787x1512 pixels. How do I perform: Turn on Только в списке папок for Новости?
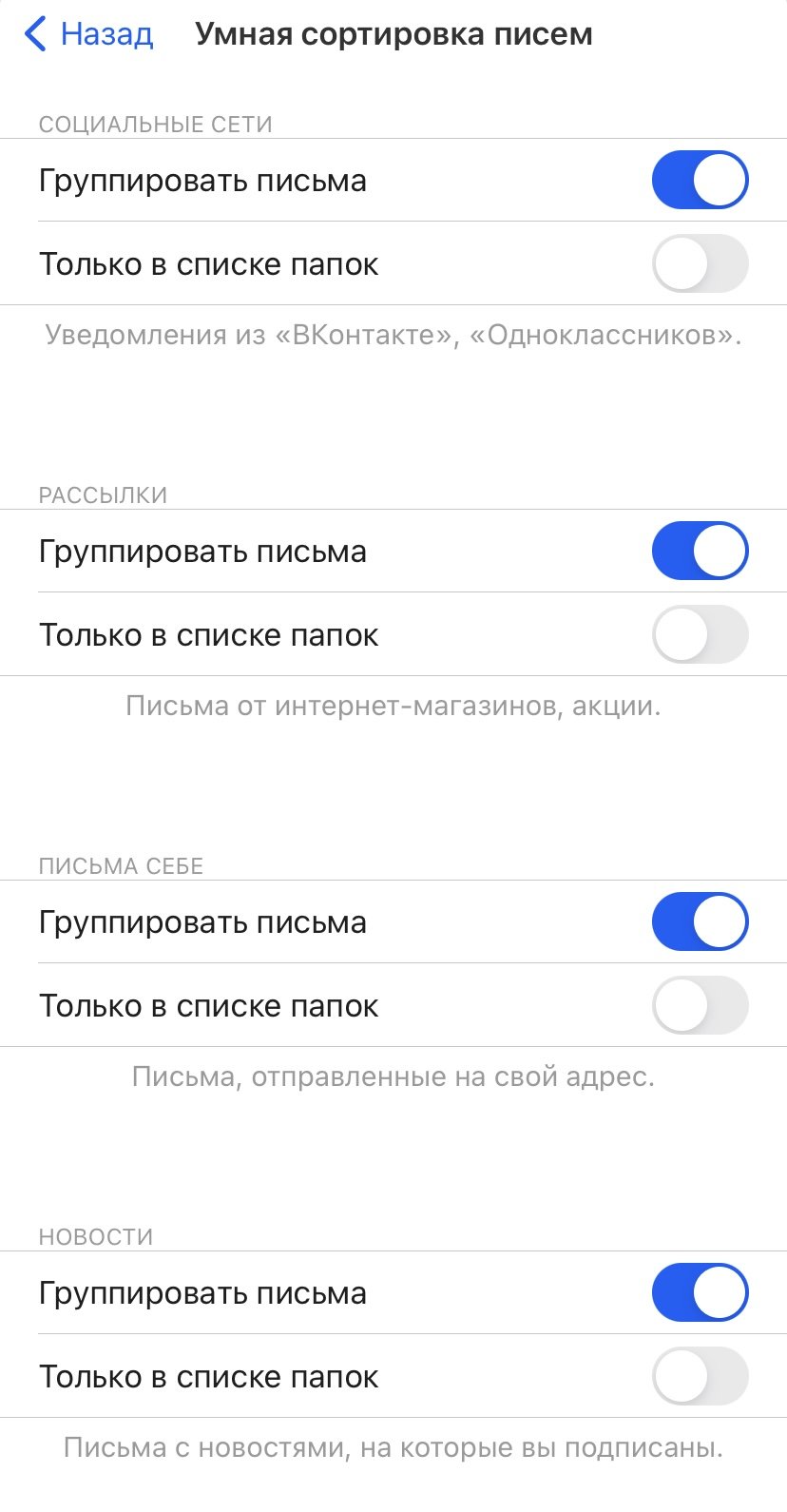701,1376
